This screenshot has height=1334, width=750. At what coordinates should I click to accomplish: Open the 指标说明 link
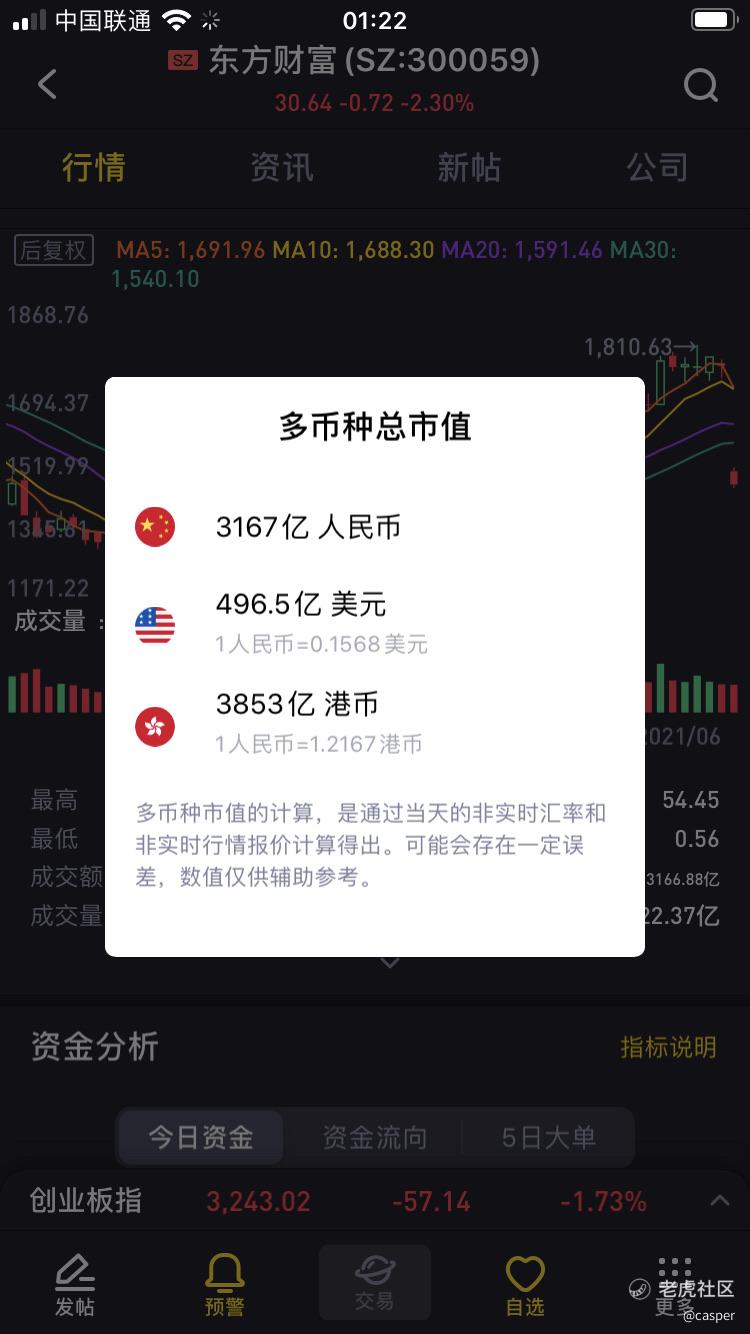(x=668, y=1047)
